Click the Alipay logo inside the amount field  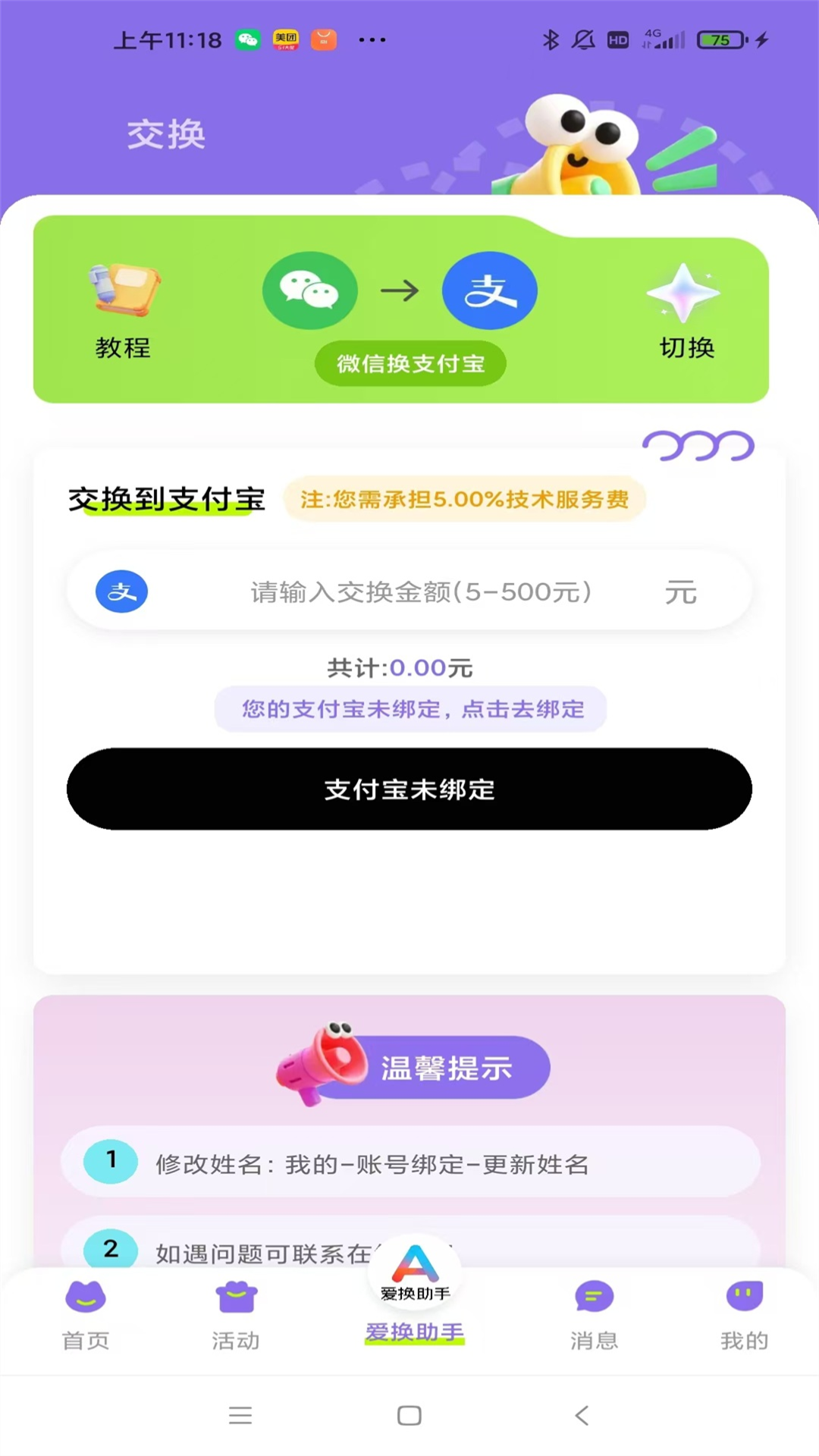pyautogui.click(x=121, y=591)
